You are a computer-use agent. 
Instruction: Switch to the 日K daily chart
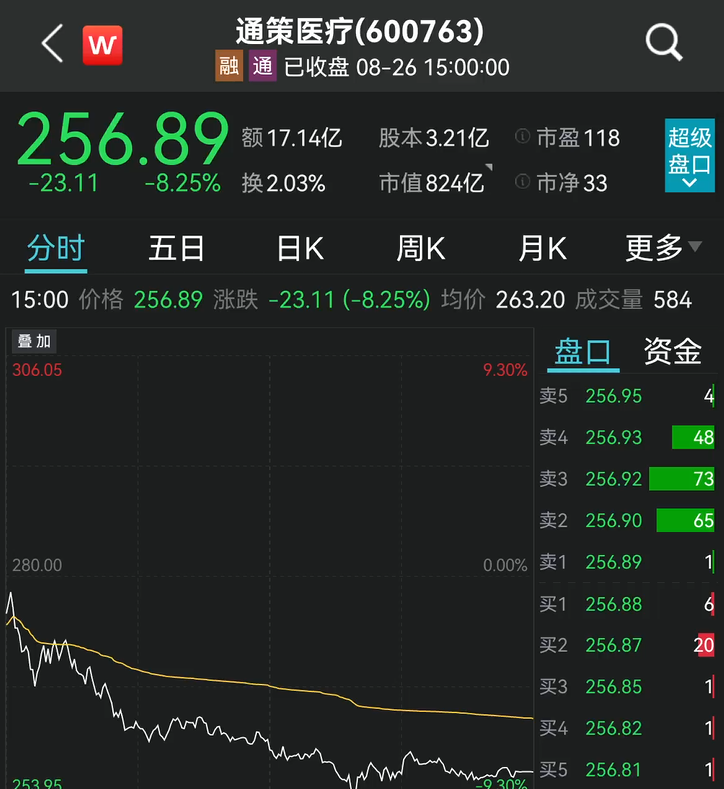click(299, 249)
